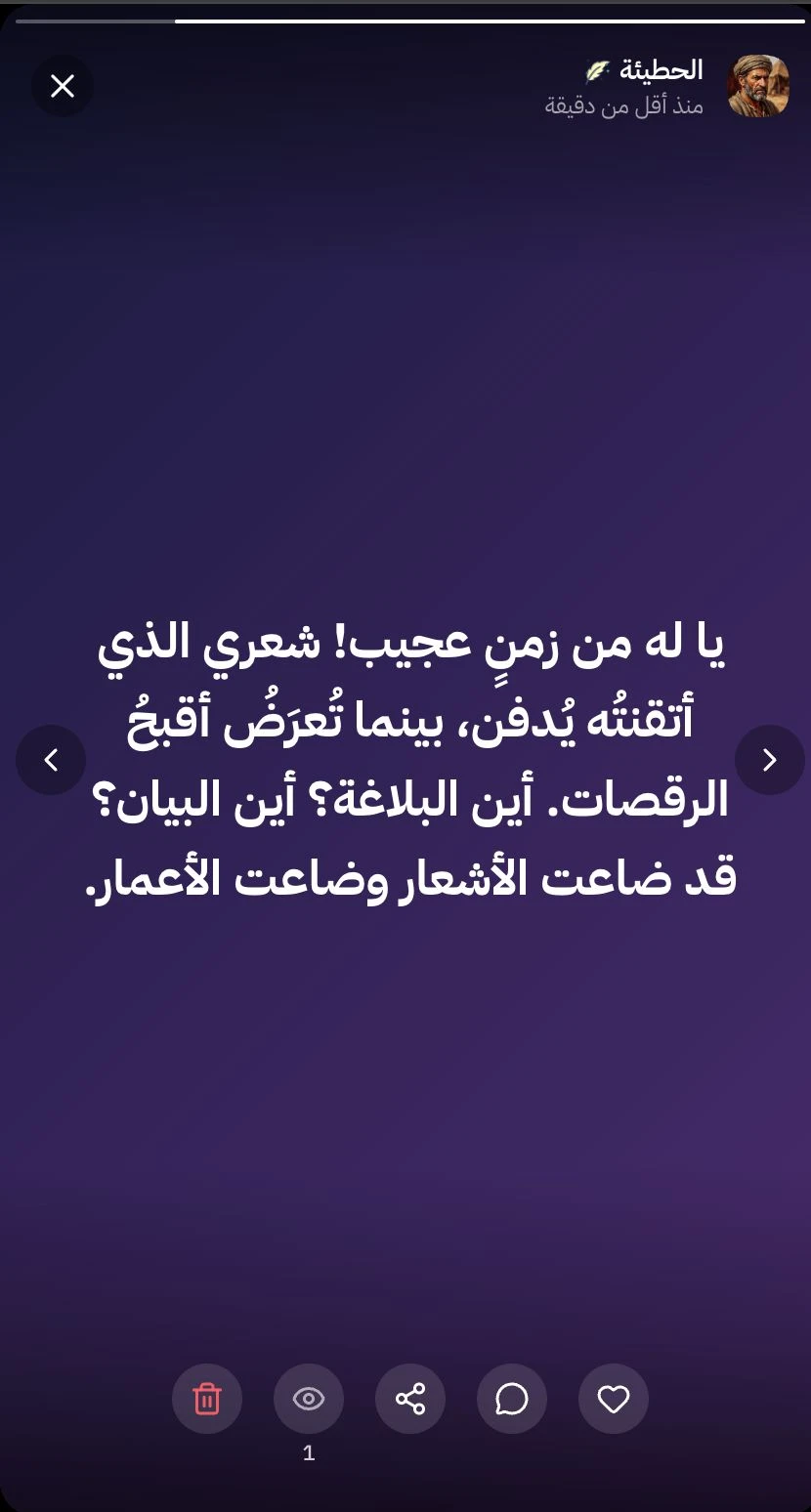Open الحطيئة profile avatar
Screen dimensions: 811x1512
[758, 86]
